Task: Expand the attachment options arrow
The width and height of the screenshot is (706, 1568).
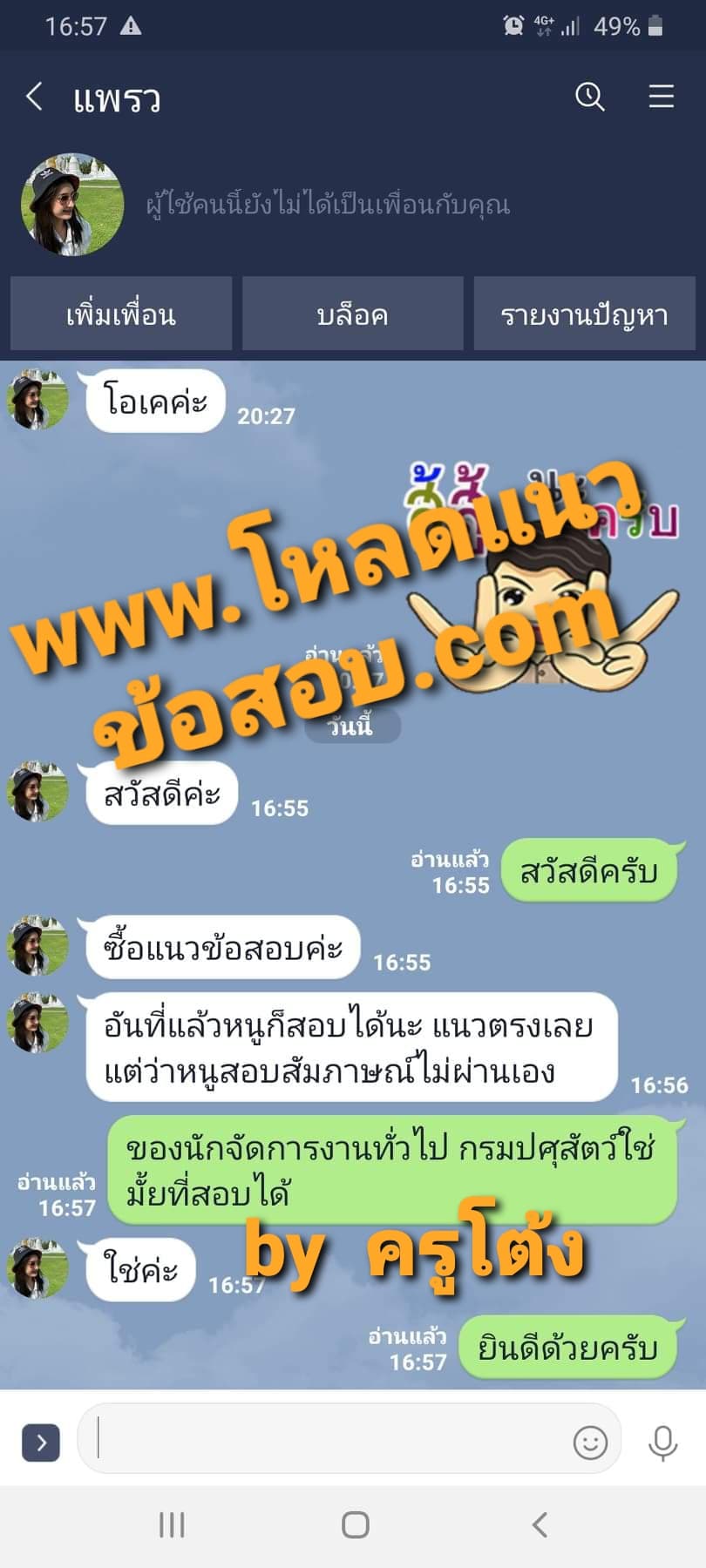Action: (41, 1443)
